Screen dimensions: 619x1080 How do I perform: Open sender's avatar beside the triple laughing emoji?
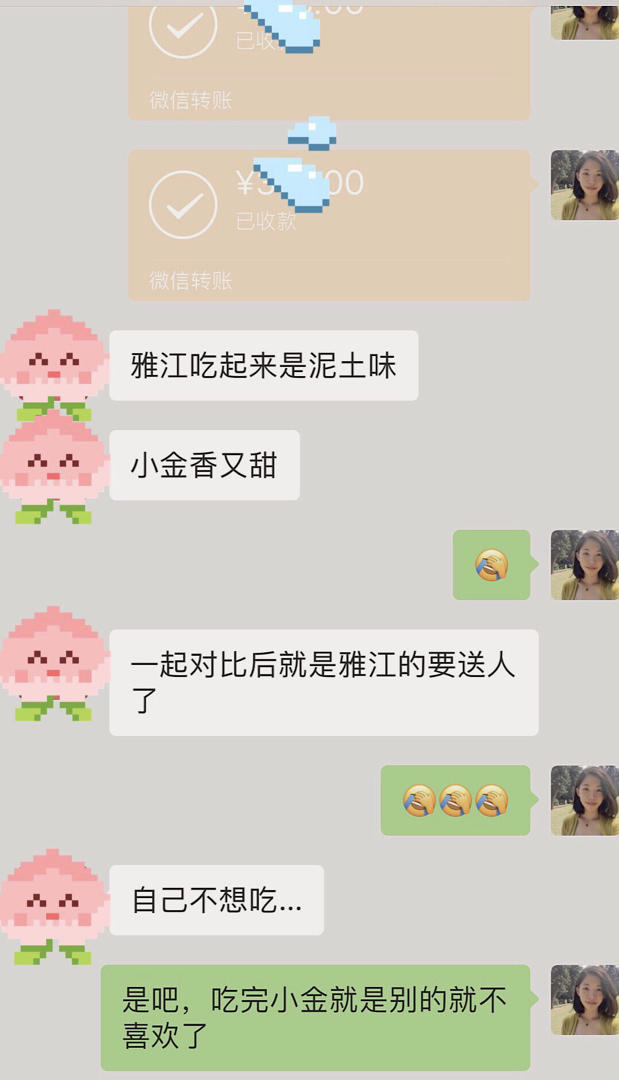pyautogui.click(x=584, y=800)
